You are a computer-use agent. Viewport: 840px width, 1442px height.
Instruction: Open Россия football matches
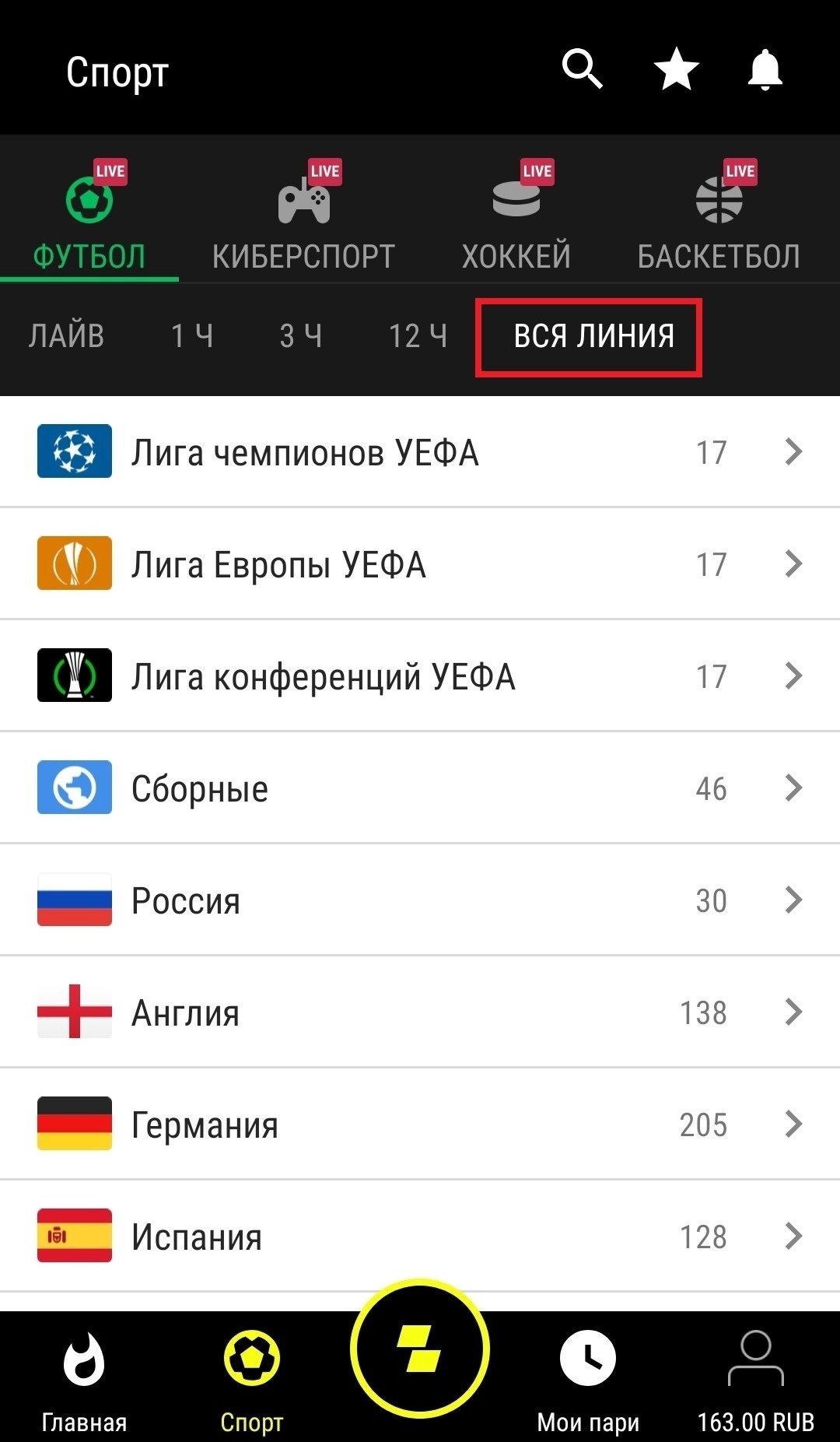420,900
